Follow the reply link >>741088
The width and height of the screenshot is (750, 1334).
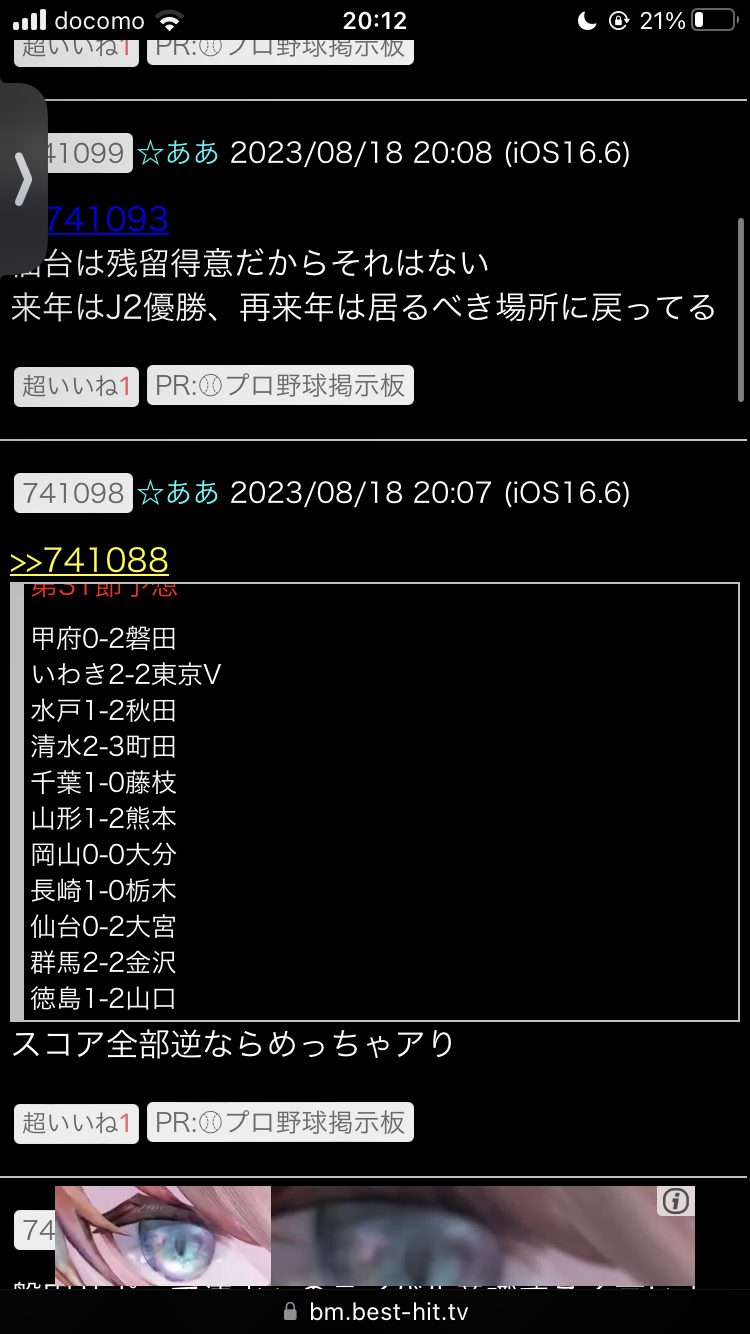tap(89, 560)
